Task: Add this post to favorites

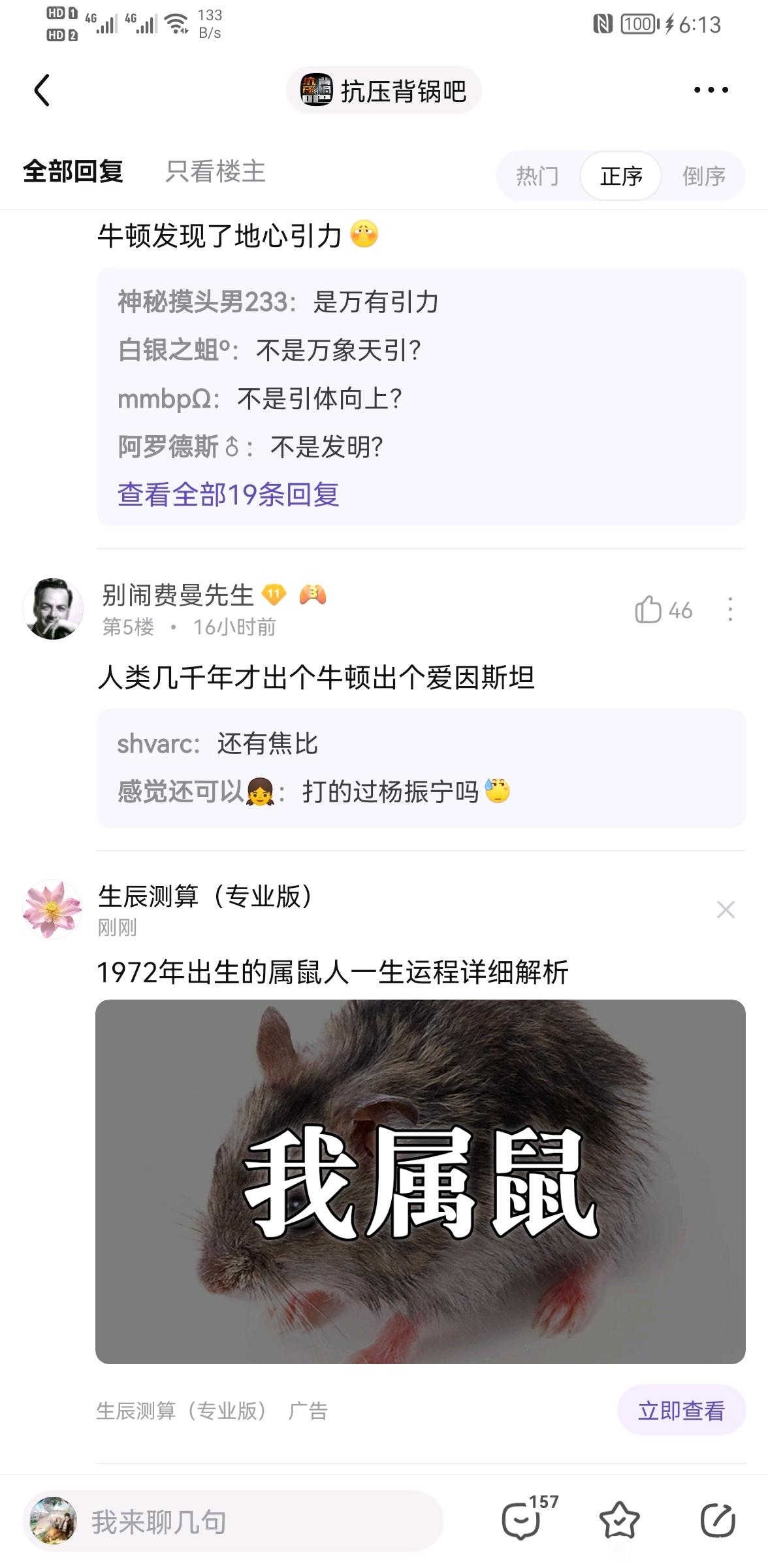Action: (618, 1521)
